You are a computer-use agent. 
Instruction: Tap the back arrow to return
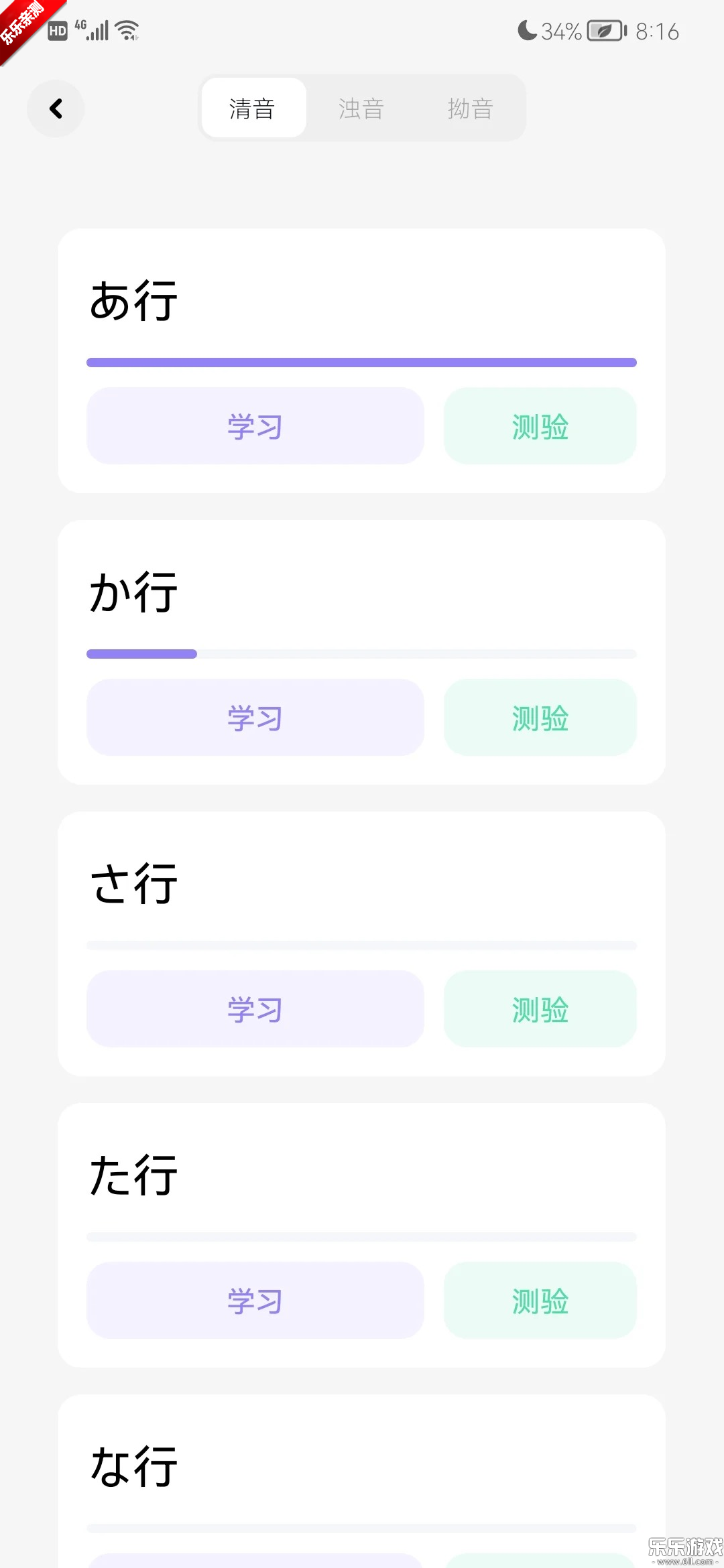pos(56,109)
